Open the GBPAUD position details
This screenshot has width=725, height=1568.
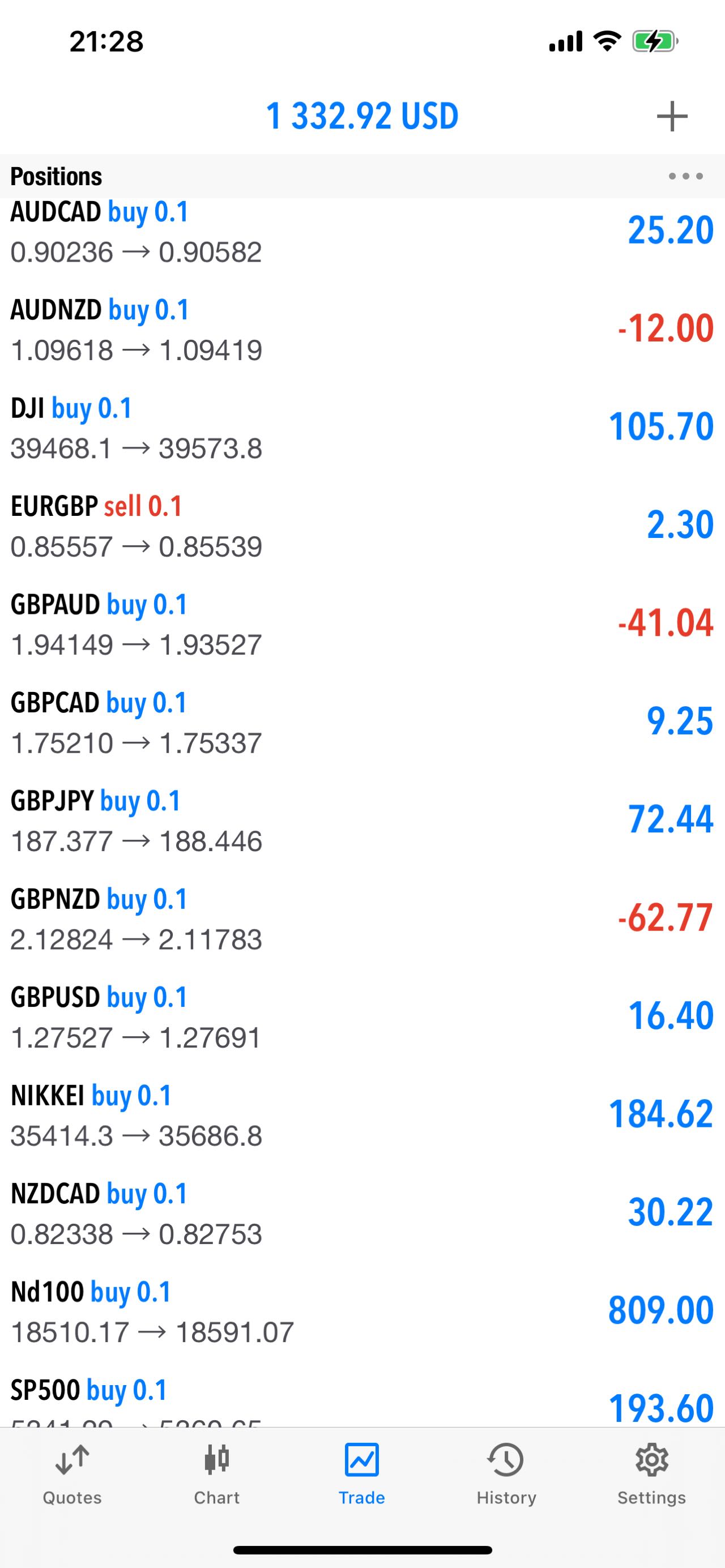click(x=362, y=623)
